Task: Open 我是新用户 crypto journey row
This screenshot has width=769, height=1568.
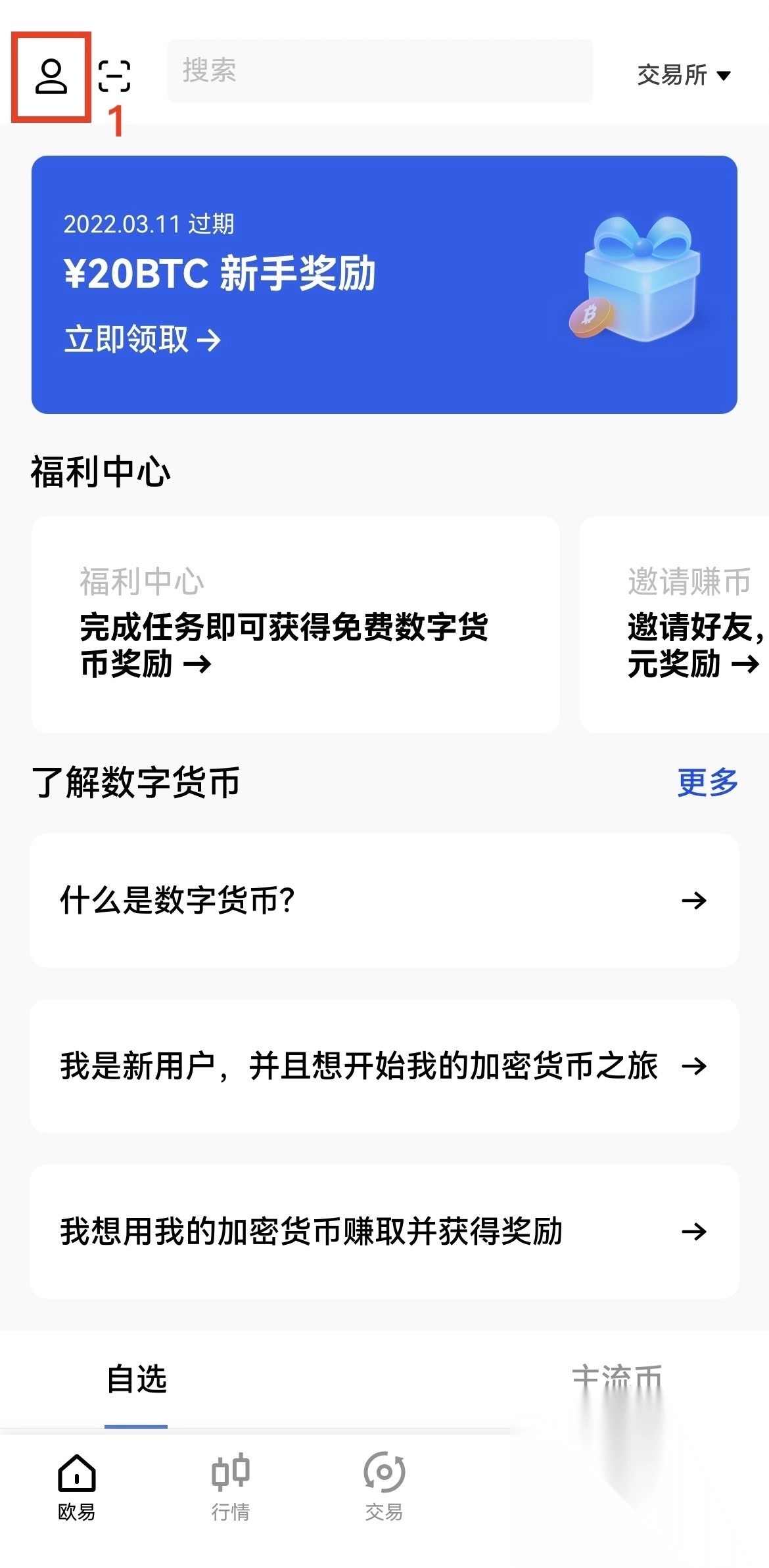Action: [x=384, y=1065]
